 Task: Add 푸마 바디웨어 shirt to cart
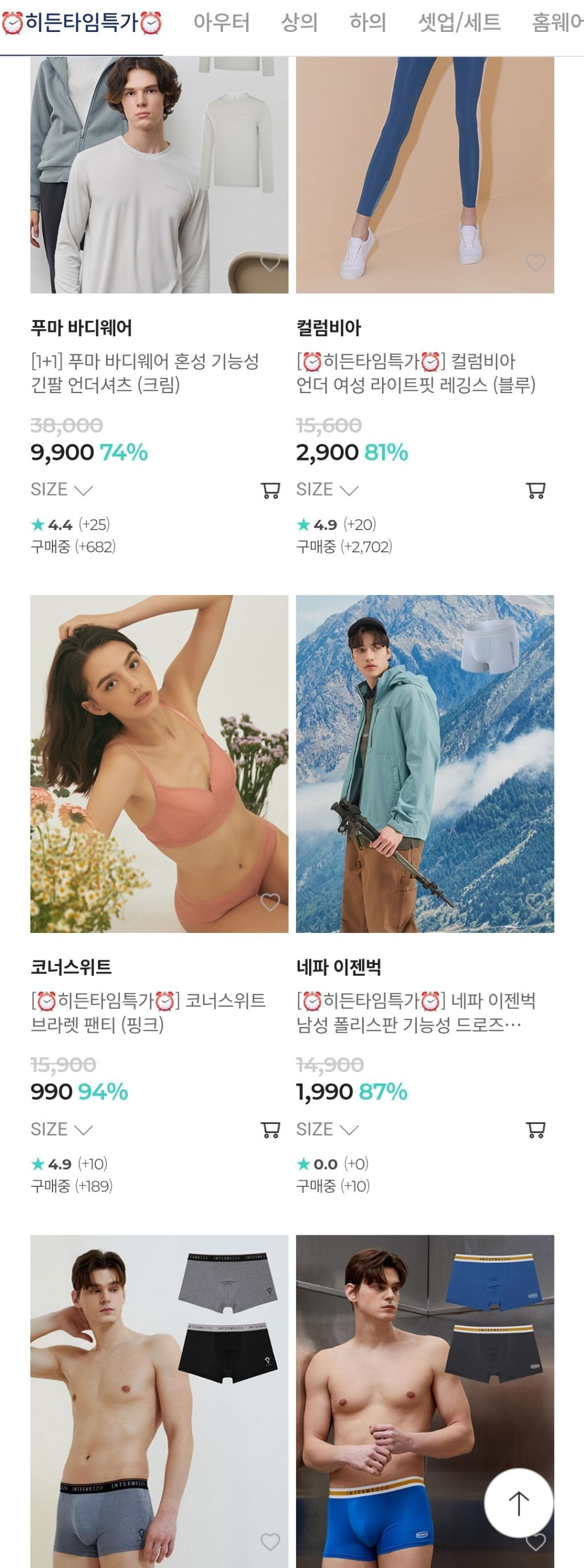coord(270,490)
